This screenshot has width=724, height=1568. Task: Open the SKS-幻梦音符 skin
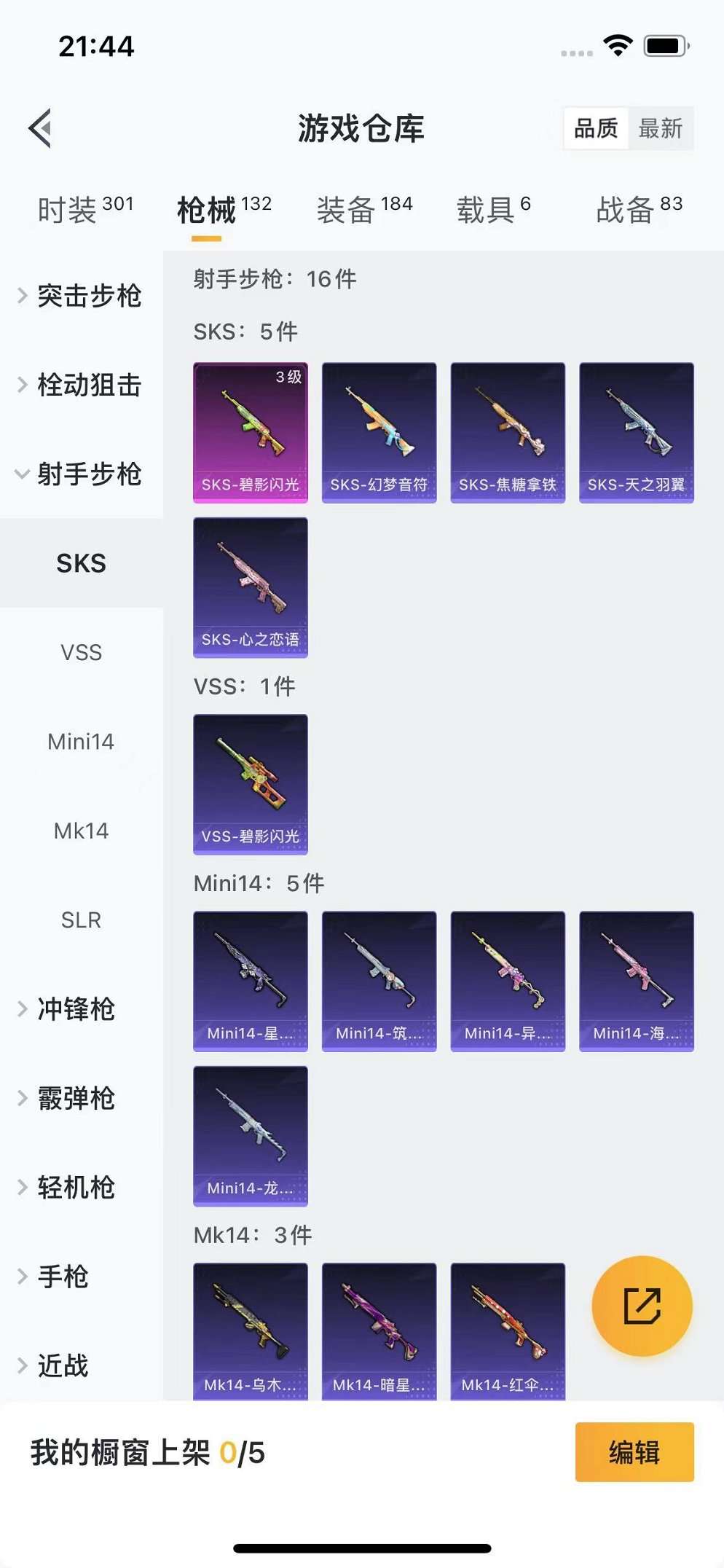[x=379, y=433]
